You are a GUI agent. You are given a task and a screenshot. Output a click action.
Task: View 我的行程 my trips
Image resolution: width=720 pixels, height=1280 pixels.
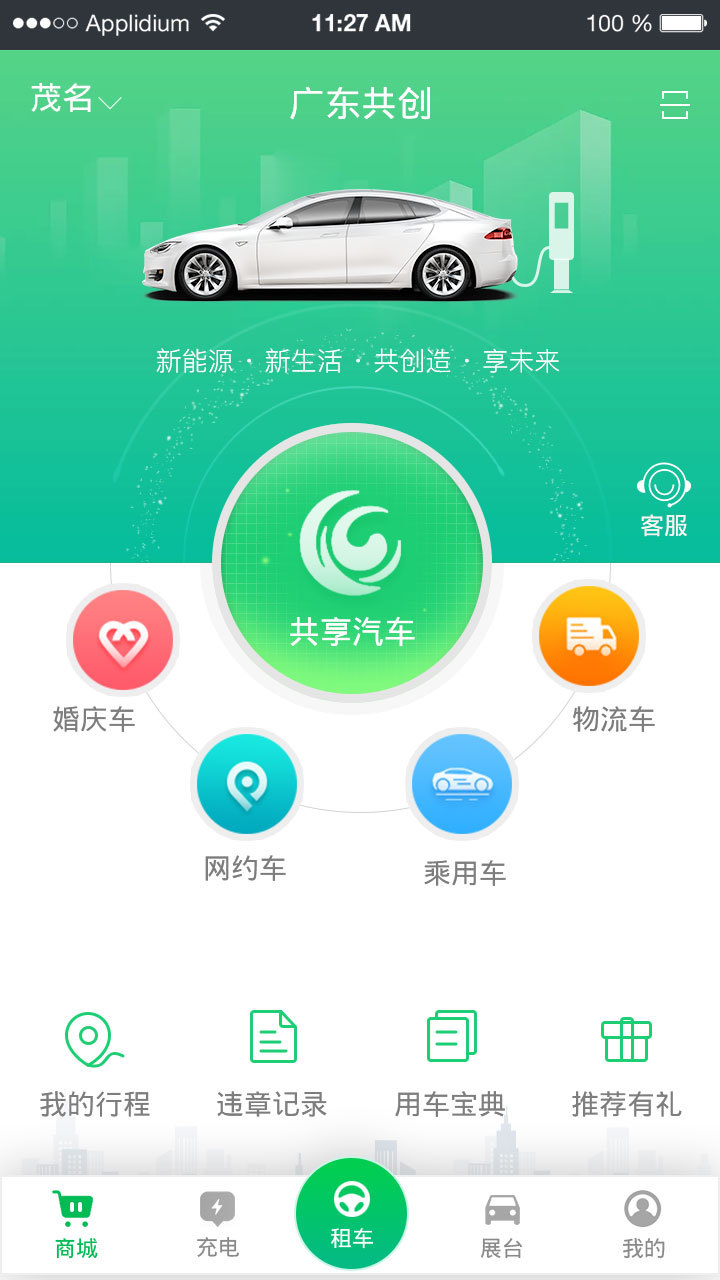click(x=94, y=1064)
